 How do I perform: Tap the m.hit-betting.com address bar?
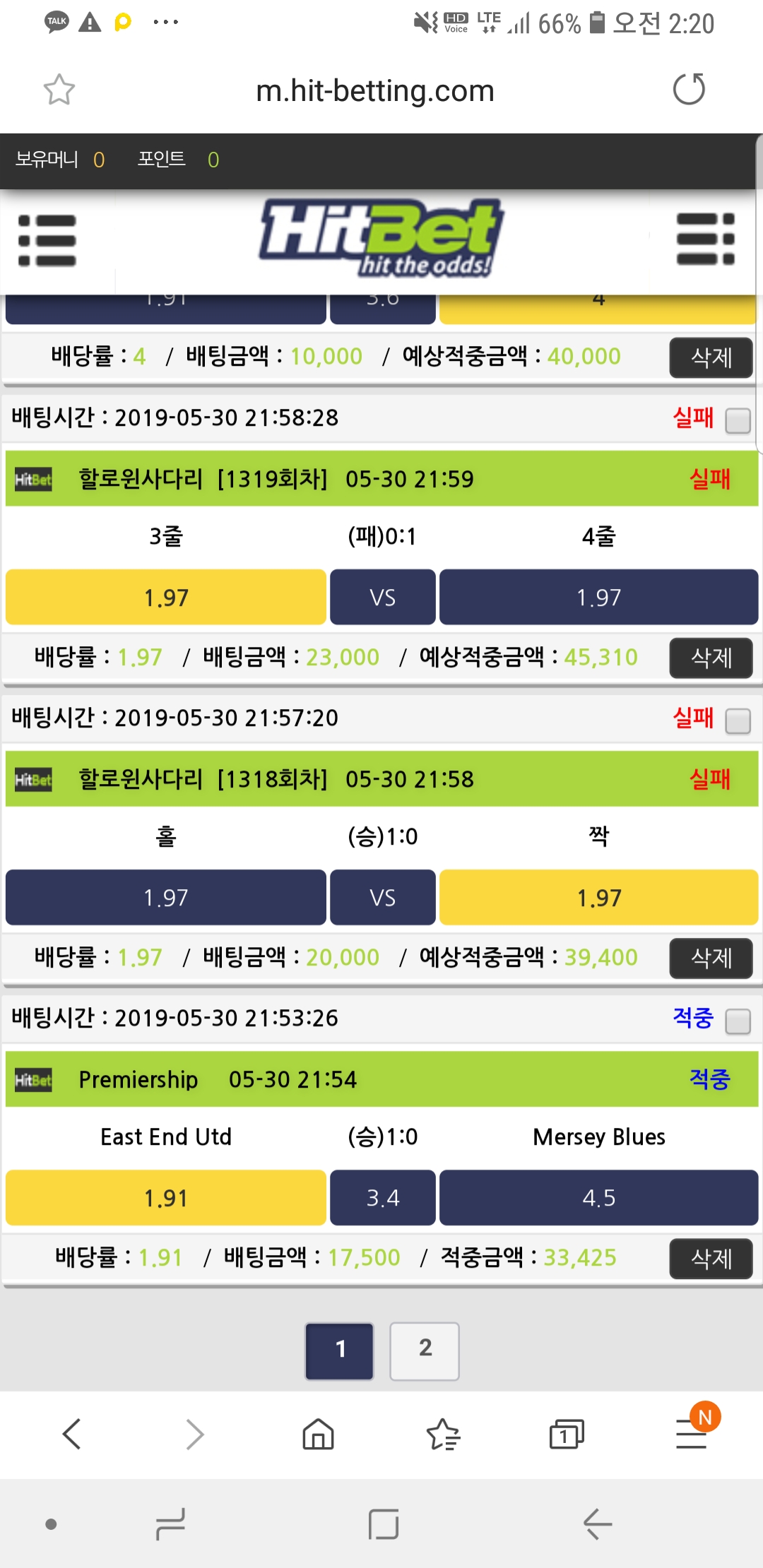tap(374, 91)
